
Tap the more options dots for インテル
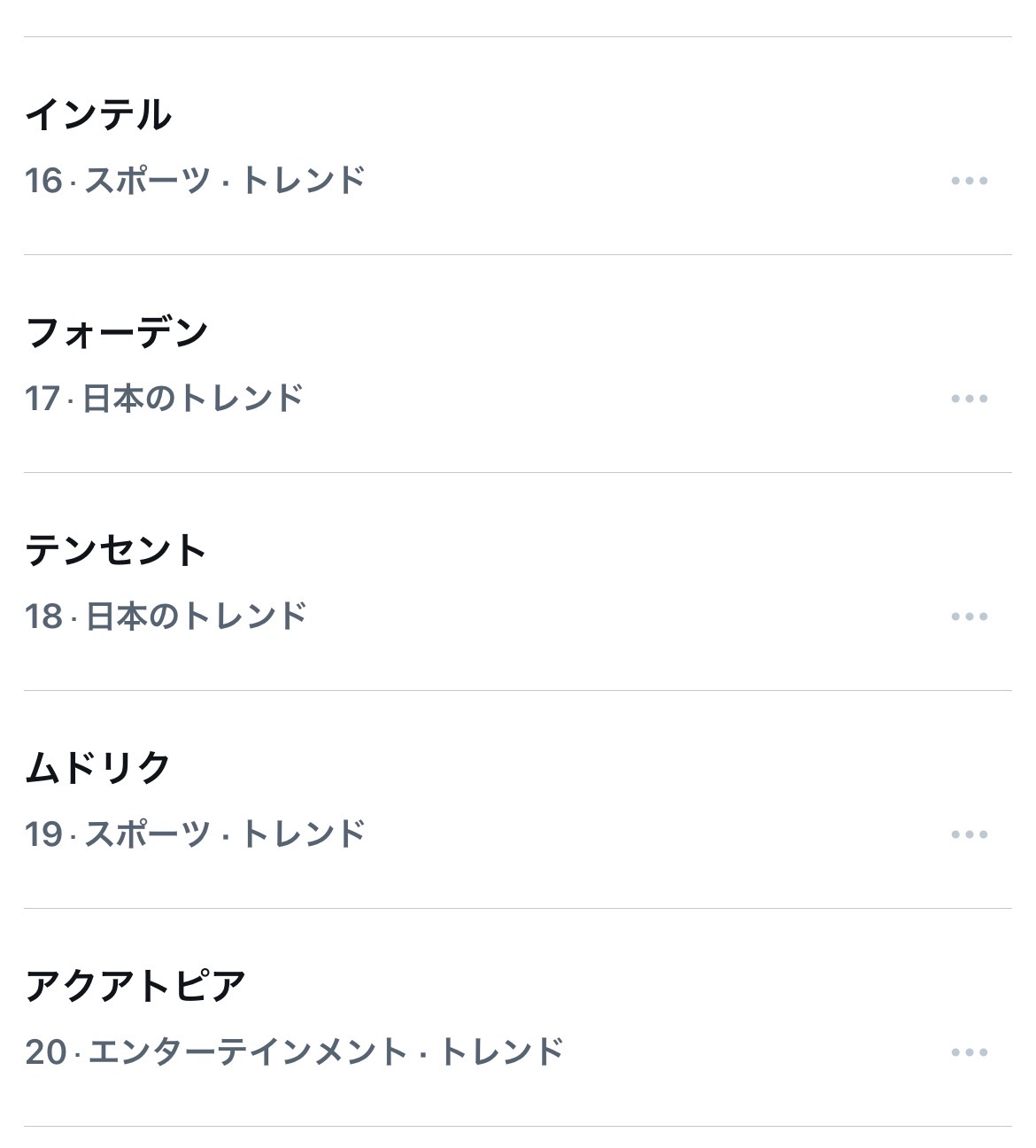[970, 181]
